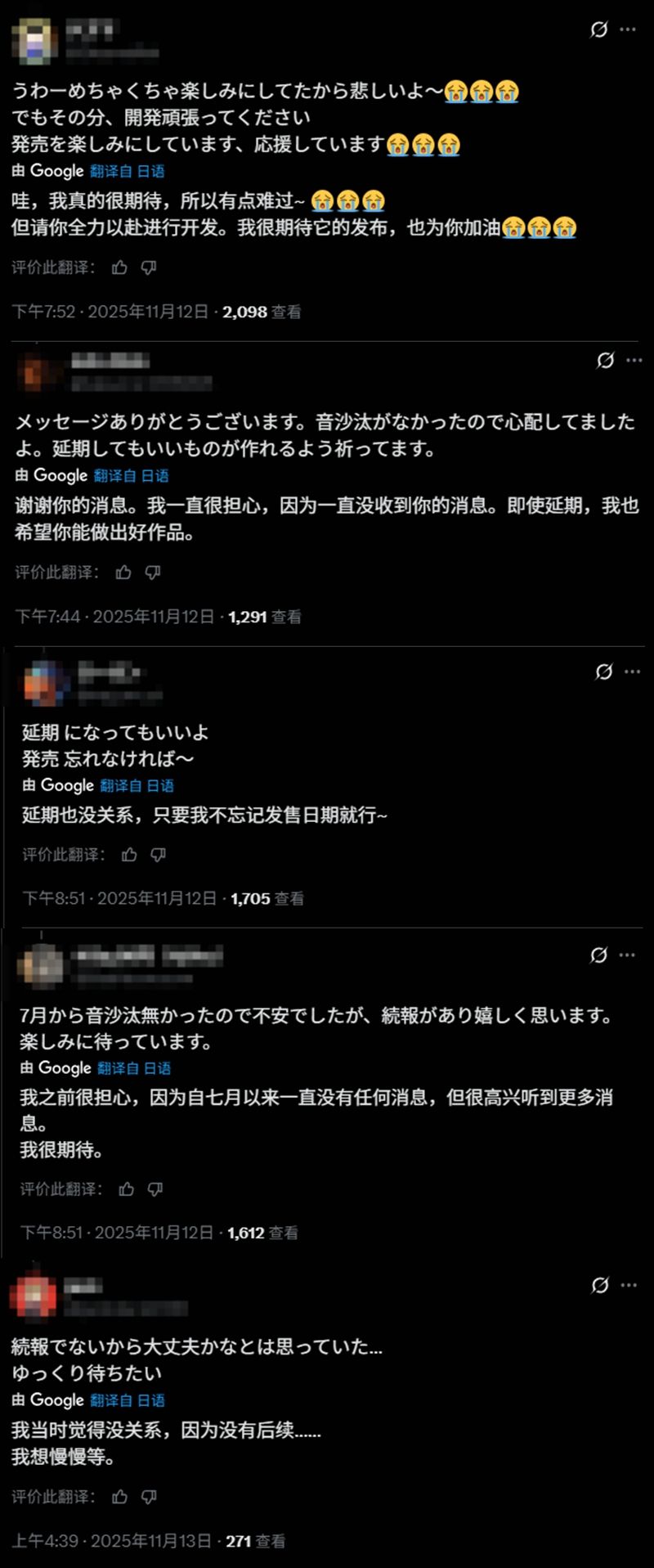Screen dimensions: 654x1568
Task: Thumbs down the 延期也没关系 translation
Action: [x=159, y=855]
